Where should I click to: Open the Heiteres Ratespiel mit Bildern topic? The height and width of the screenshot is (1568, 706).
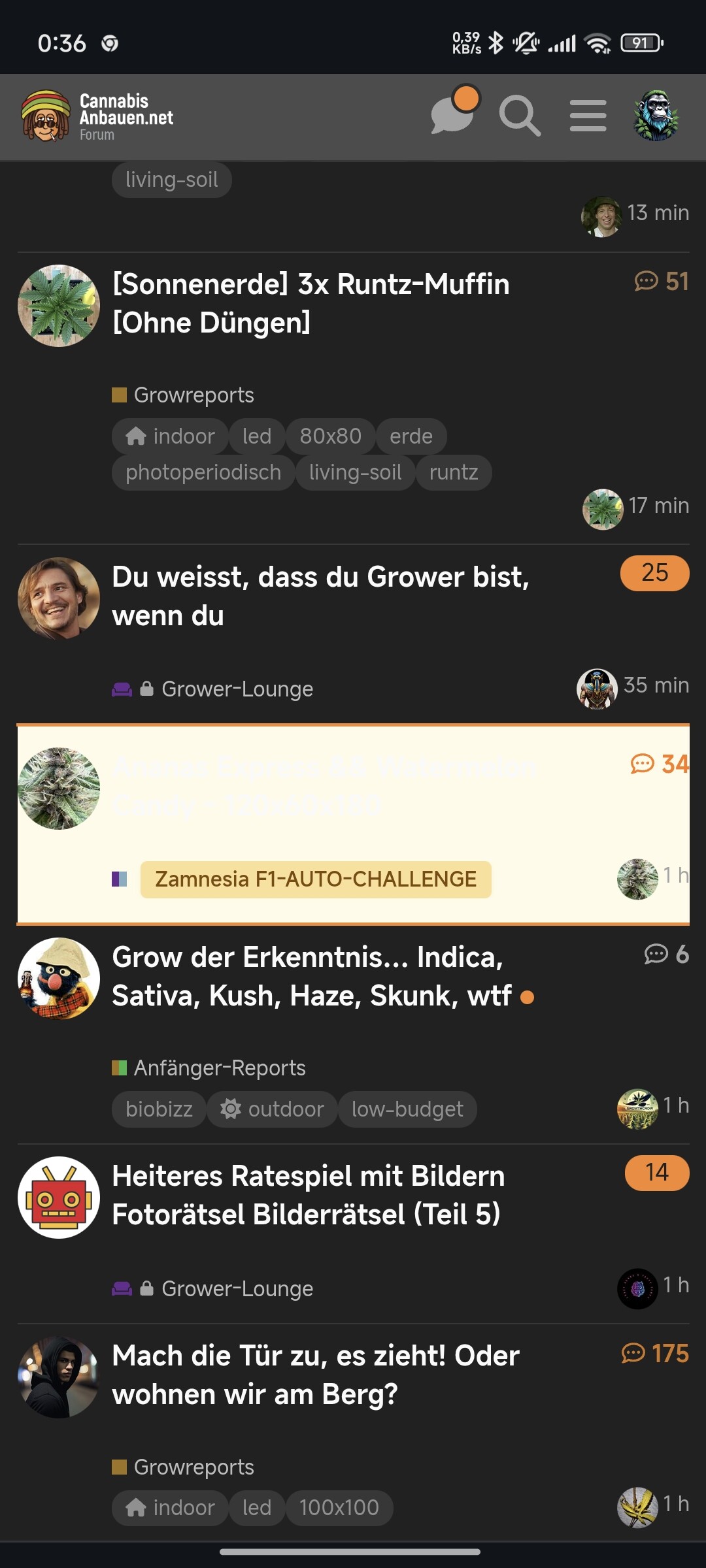coord(307,1195)
